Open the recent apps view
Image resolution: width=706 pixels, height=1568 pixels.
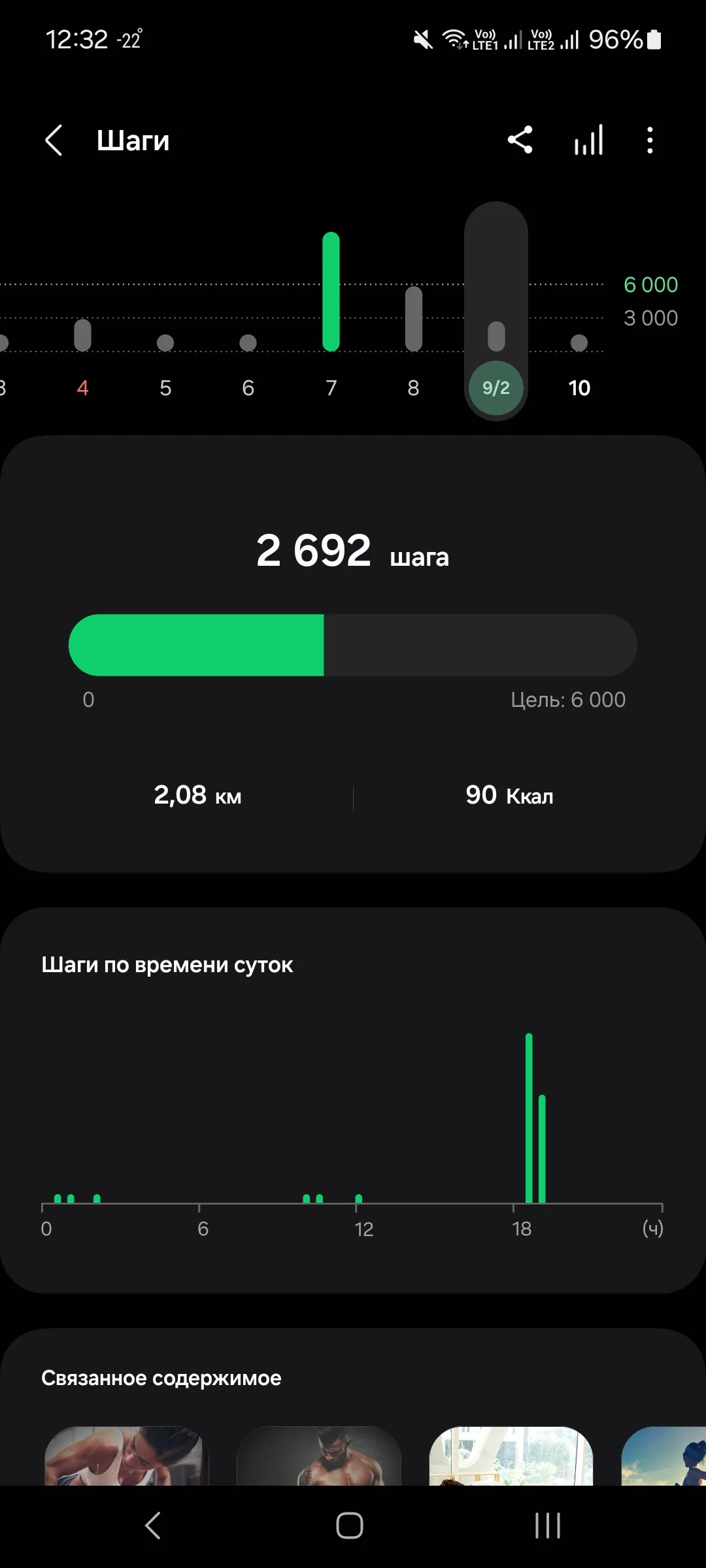(548, 1526)
